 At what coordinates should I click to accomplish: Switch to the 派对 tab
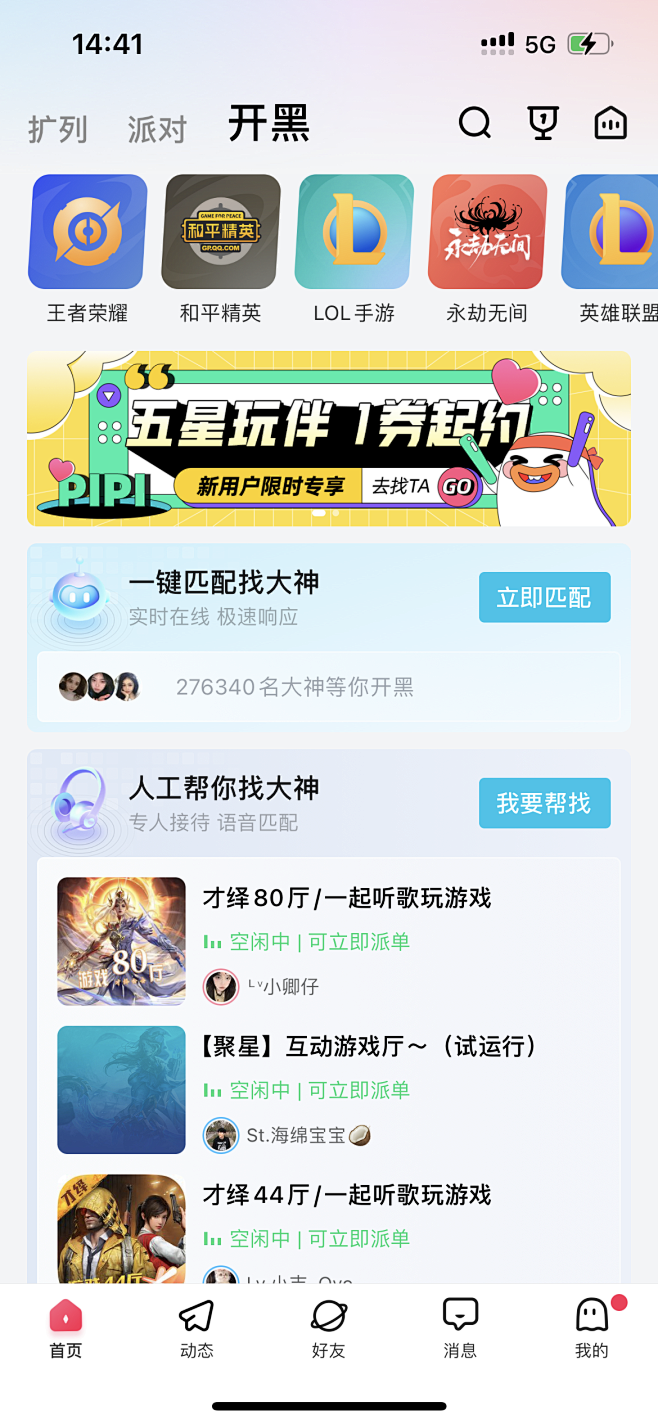[157, 129]
